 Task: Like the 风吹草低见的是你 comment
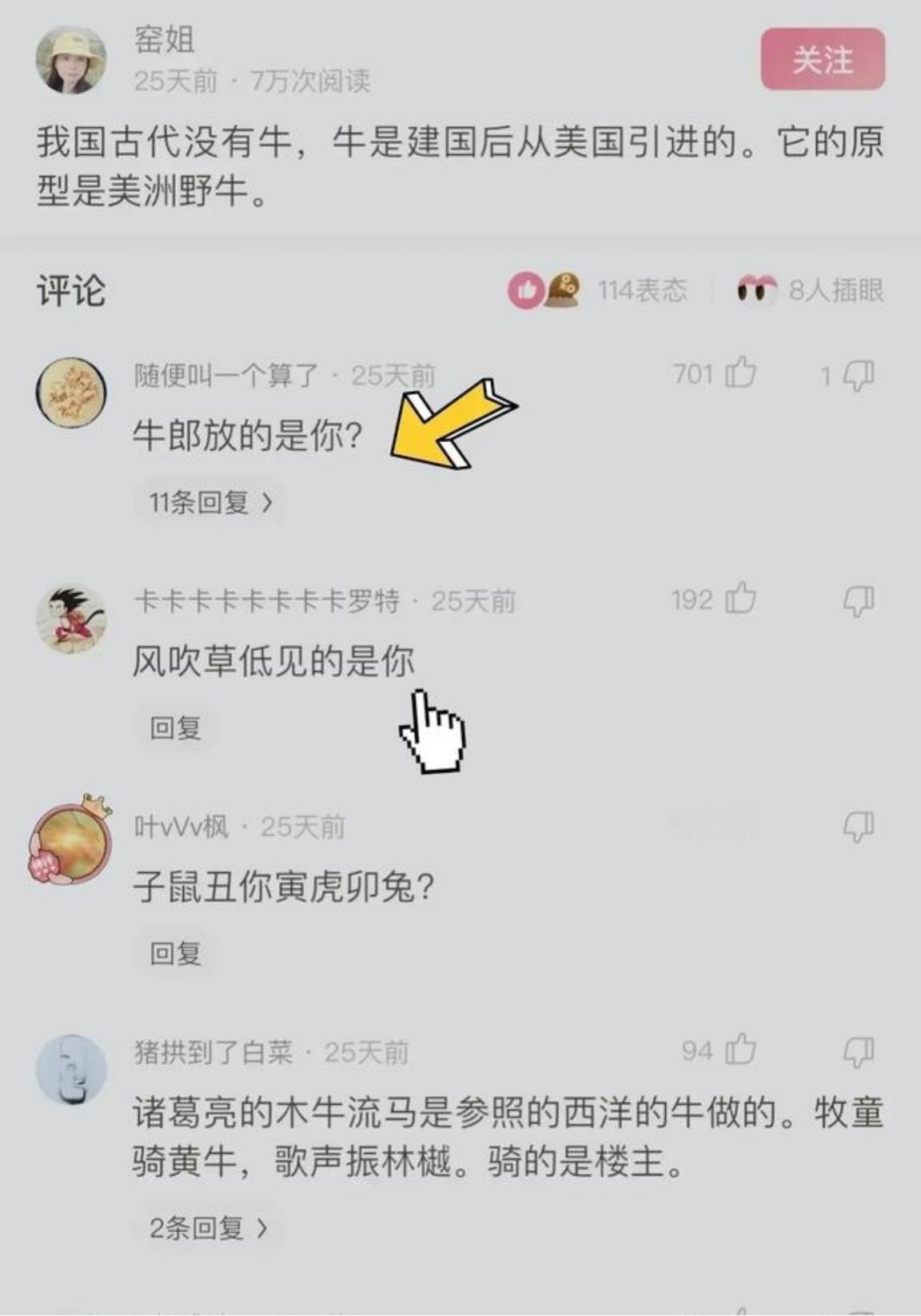tap(740, 600)
